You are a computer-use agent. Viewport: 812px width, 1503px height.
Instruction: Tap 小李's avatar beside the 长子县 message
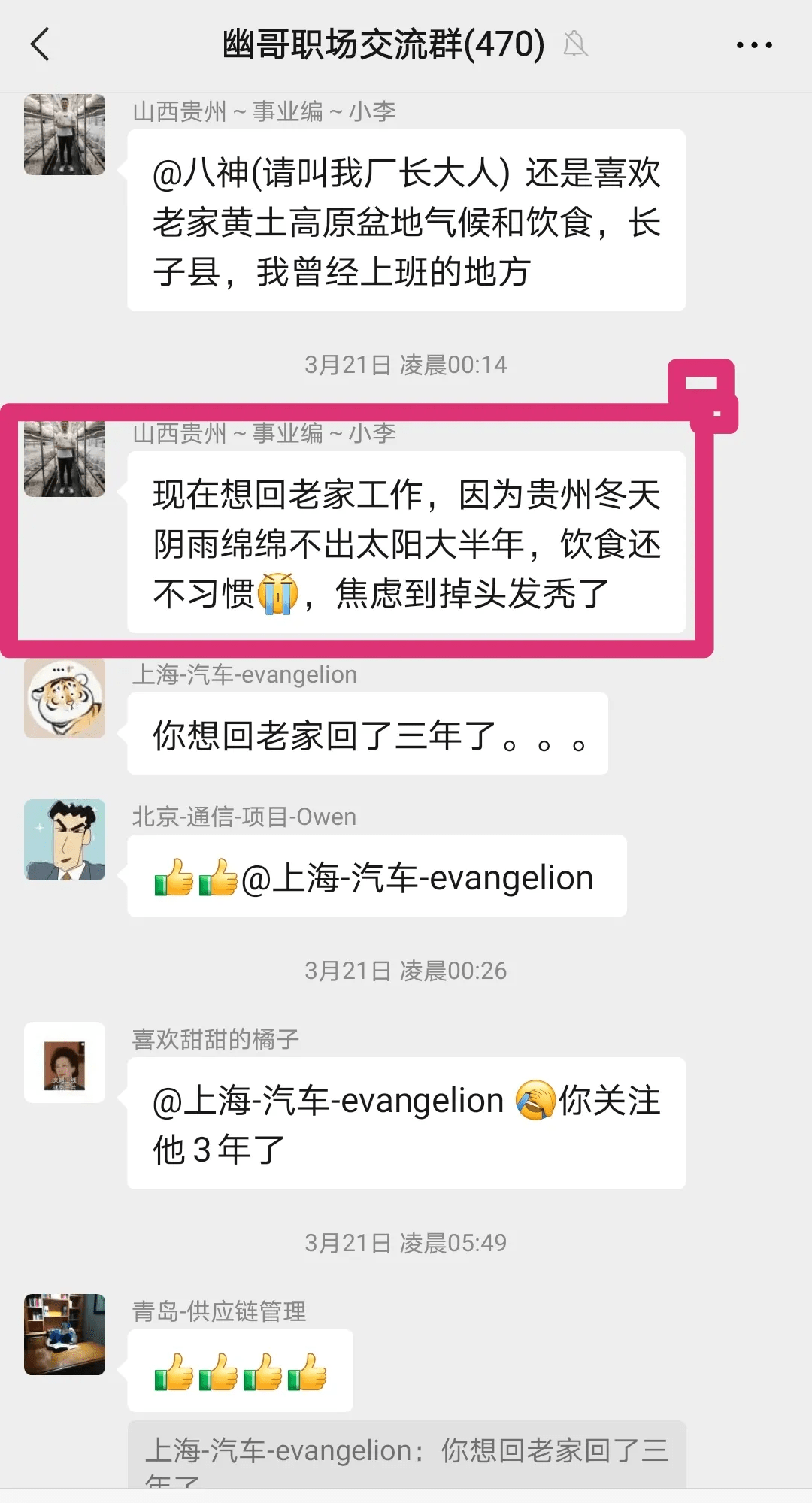[65, 135]
